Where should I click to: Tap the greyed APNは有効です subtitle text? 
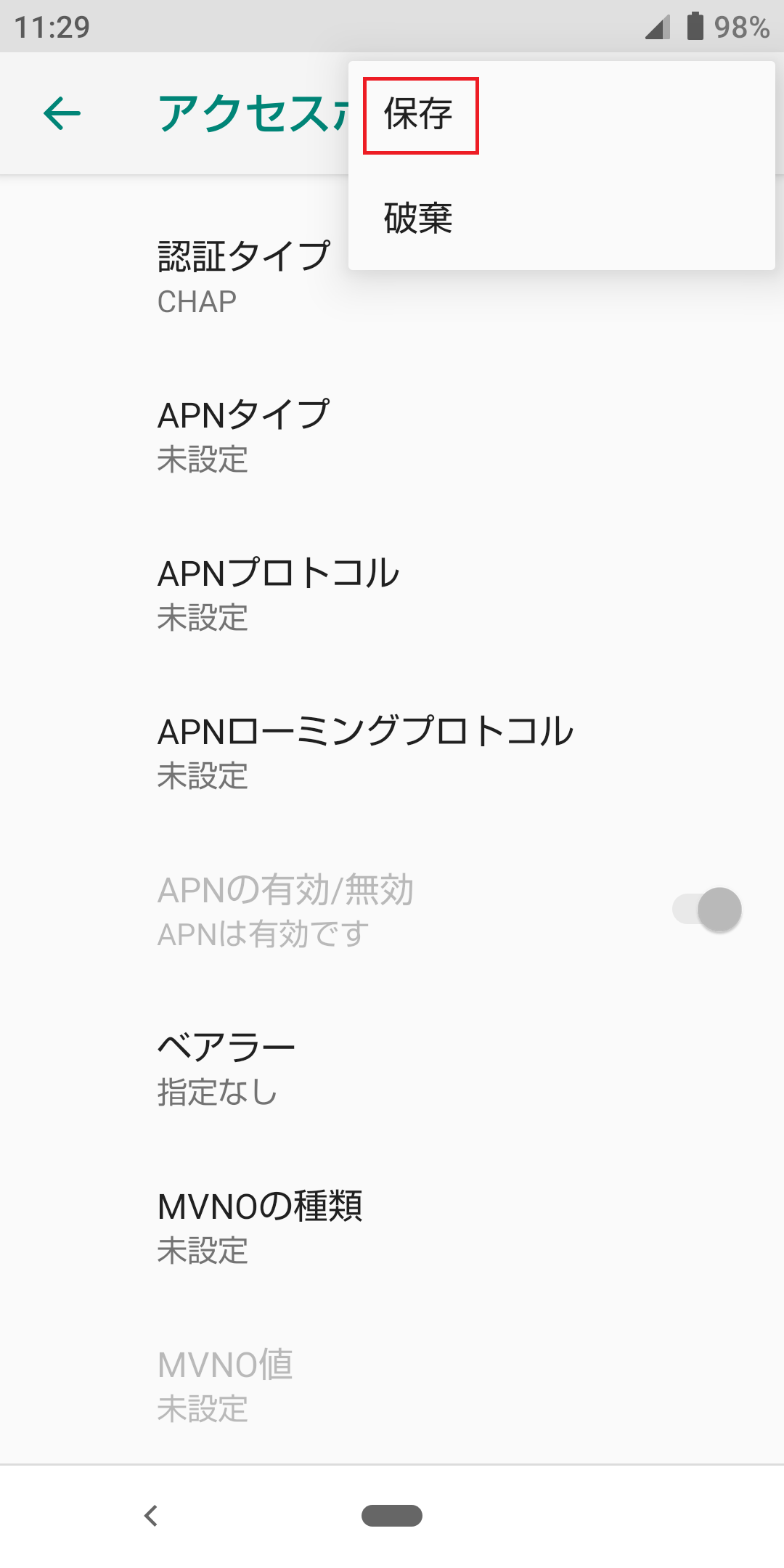(x=263, y=934)
